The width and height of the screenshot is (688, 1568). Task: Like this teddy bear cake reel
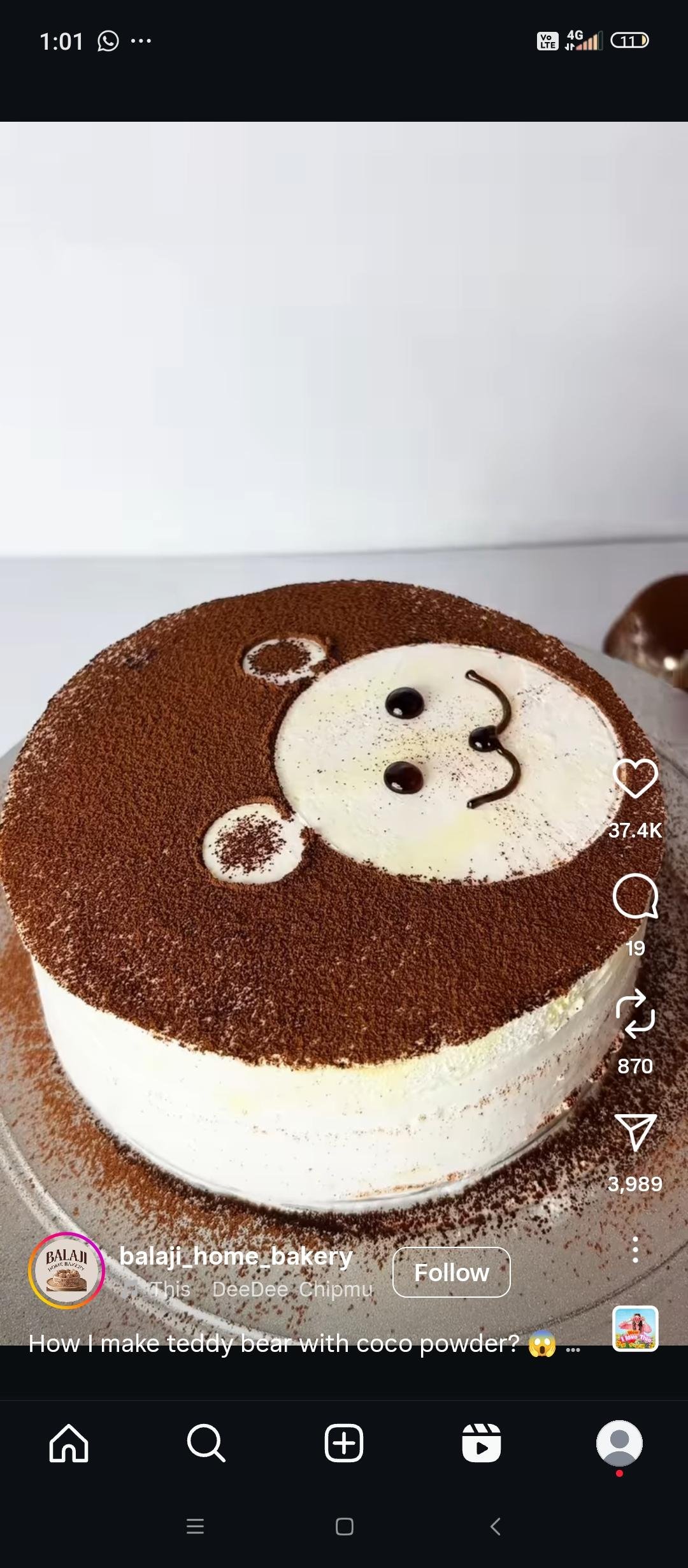635,778
